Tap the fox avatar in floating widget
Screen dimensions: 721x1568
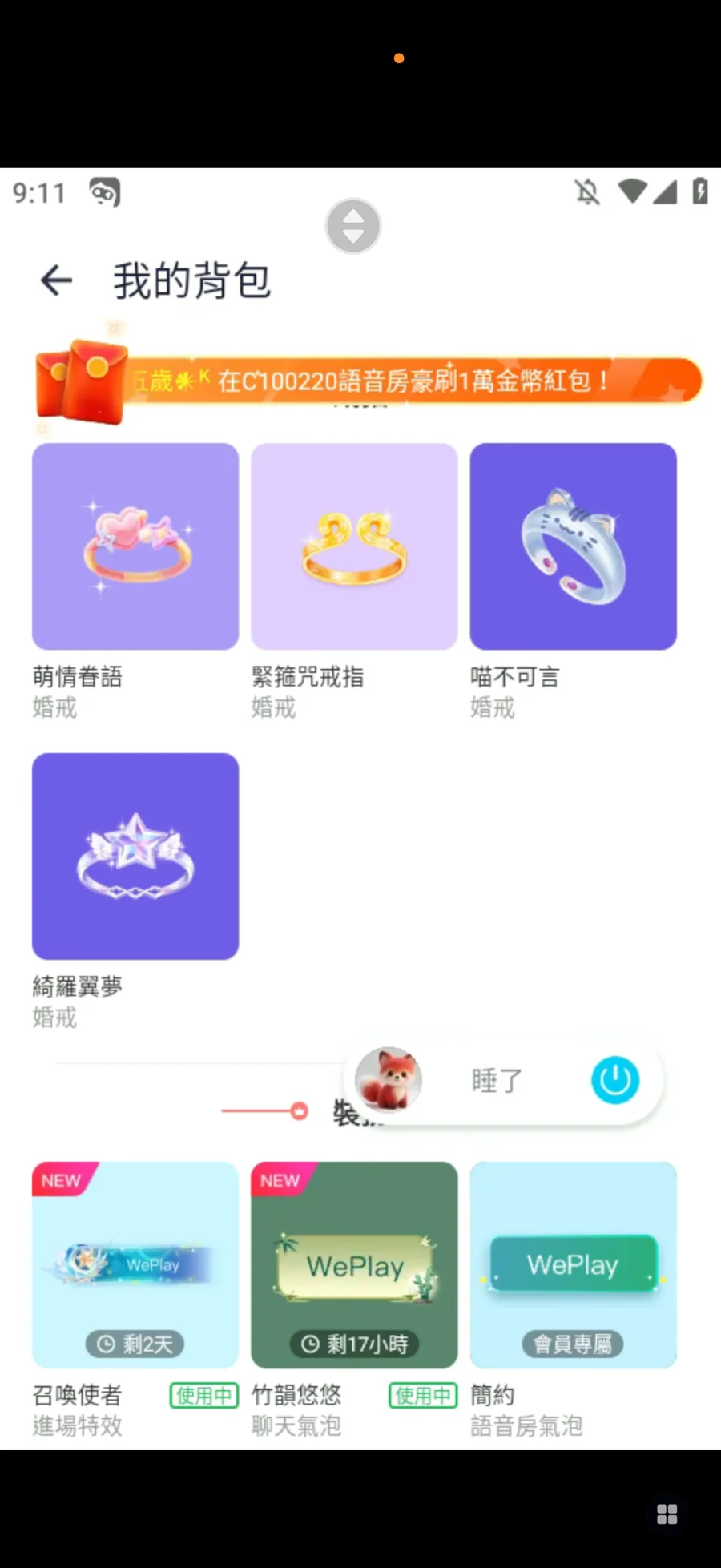pos(389,1080)
